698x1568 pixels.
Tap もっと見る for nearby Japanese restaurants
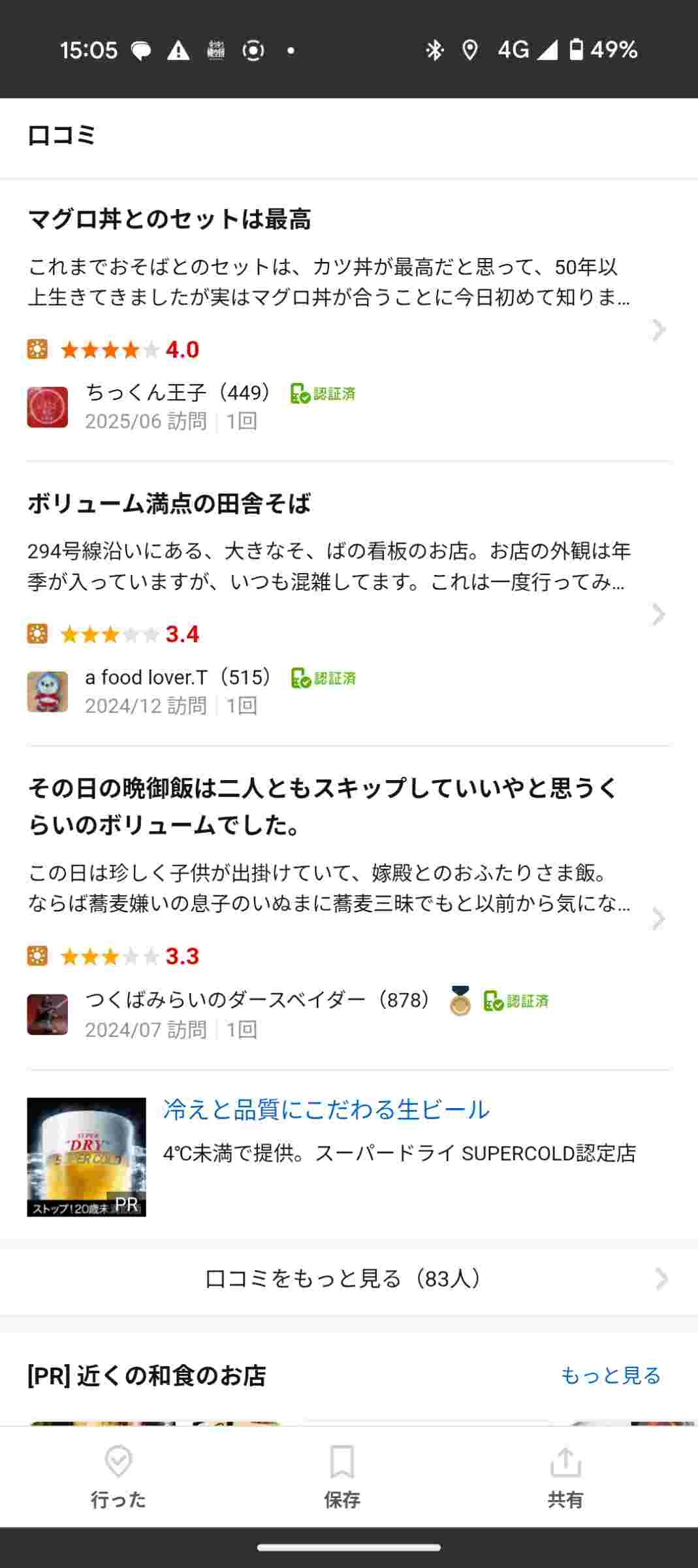611,1375
